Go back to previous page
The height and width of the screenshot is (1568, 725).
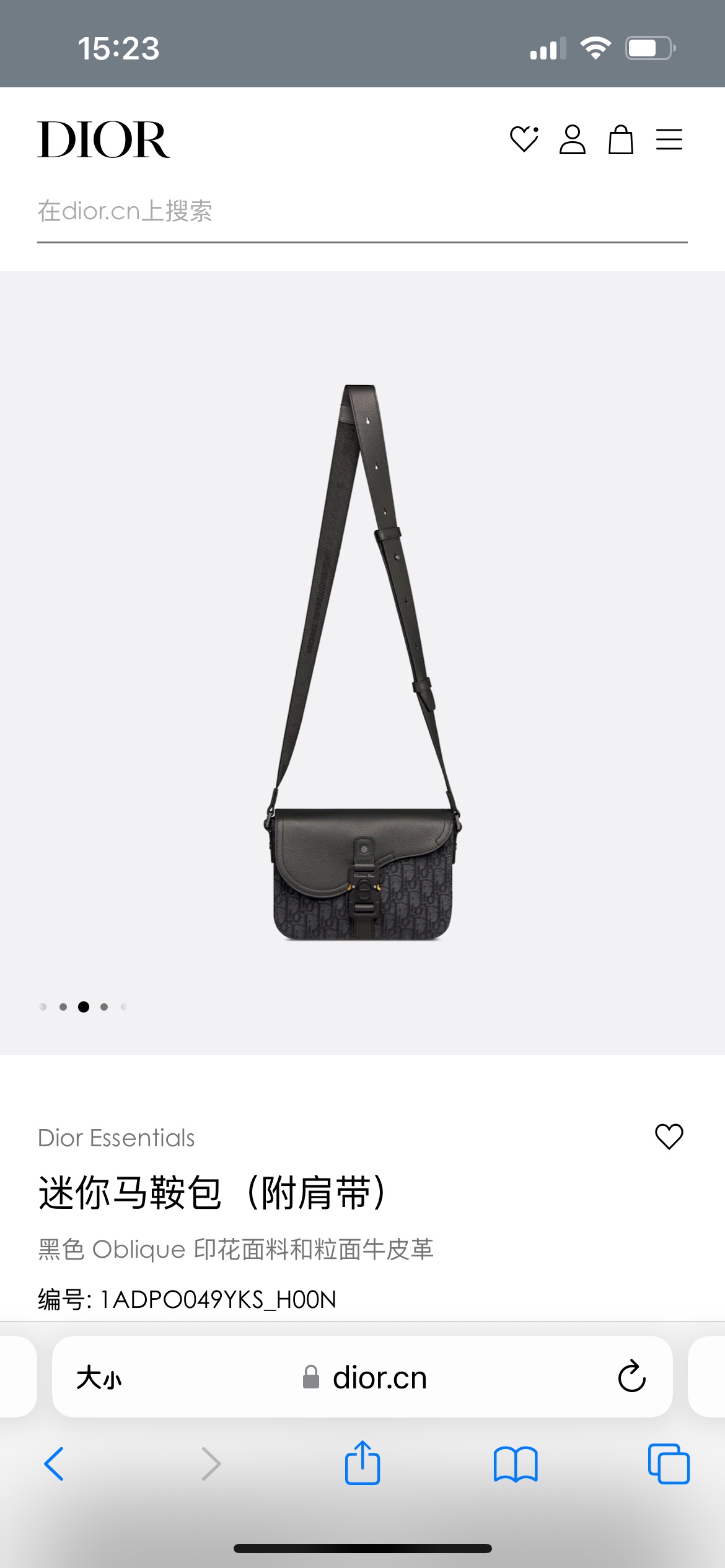coord(54,1464)
